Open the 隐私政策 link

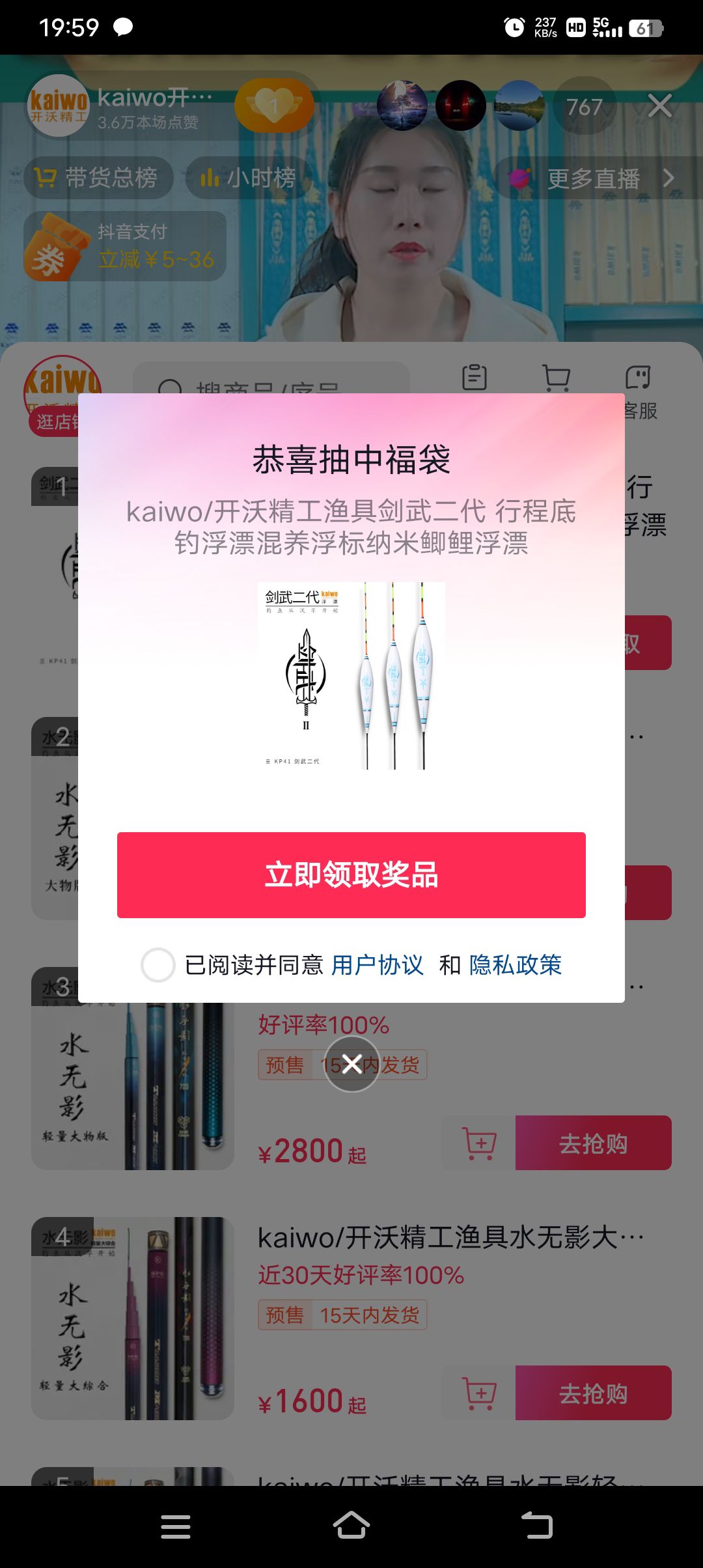pos(516,965)
